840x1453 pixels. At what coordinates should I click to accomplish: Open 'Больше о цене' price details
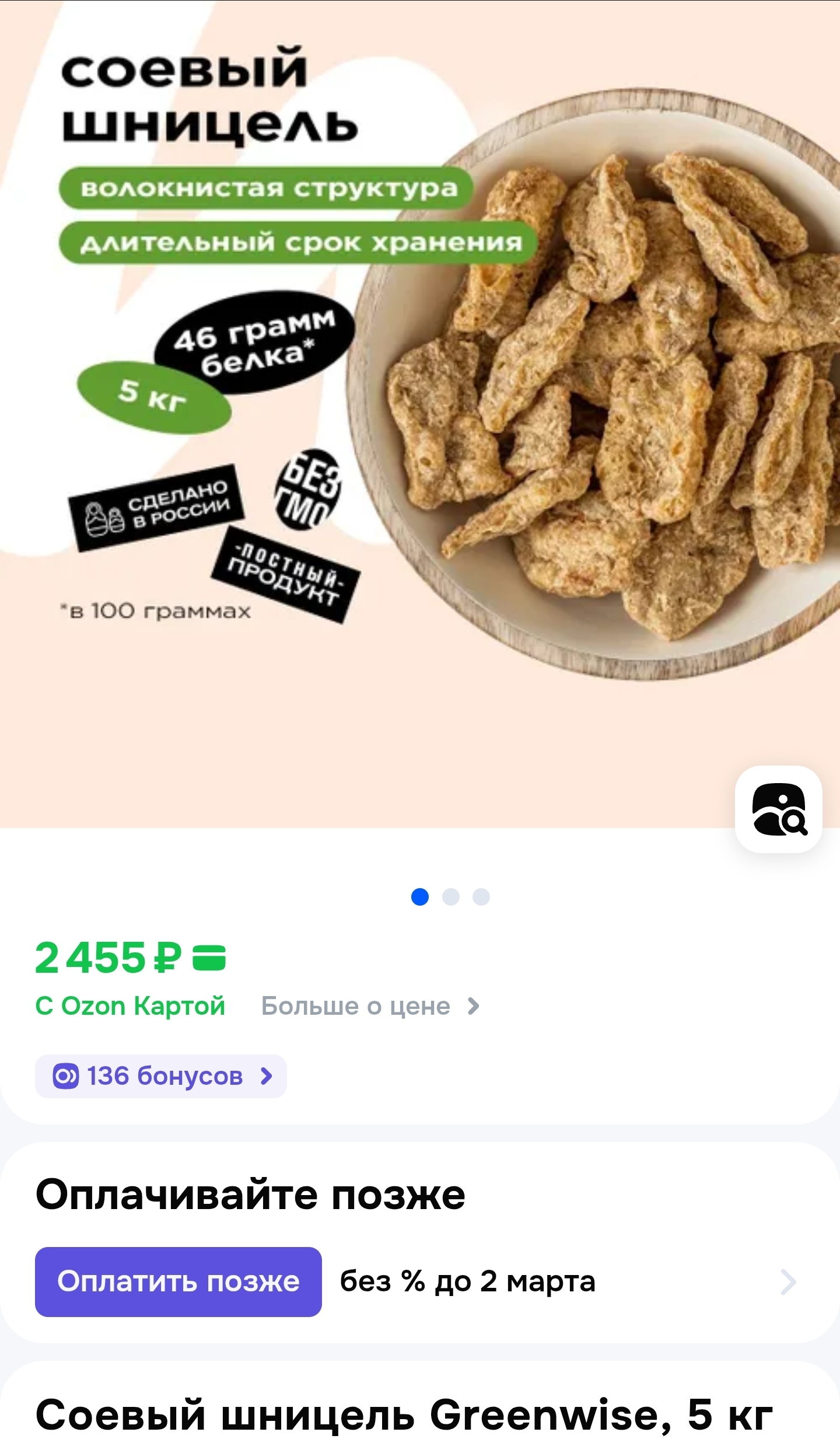(x=370, y=1006)
